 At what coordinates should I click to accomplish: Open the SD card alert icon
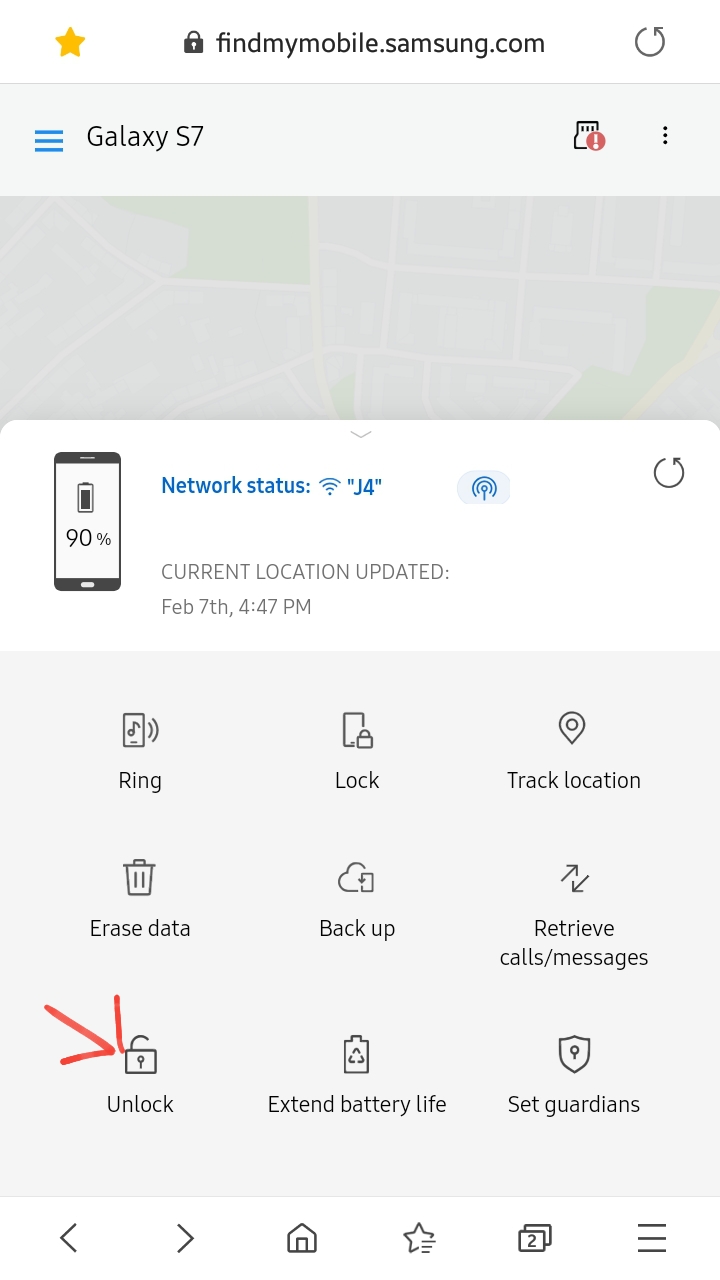click(x=588, y=136)
